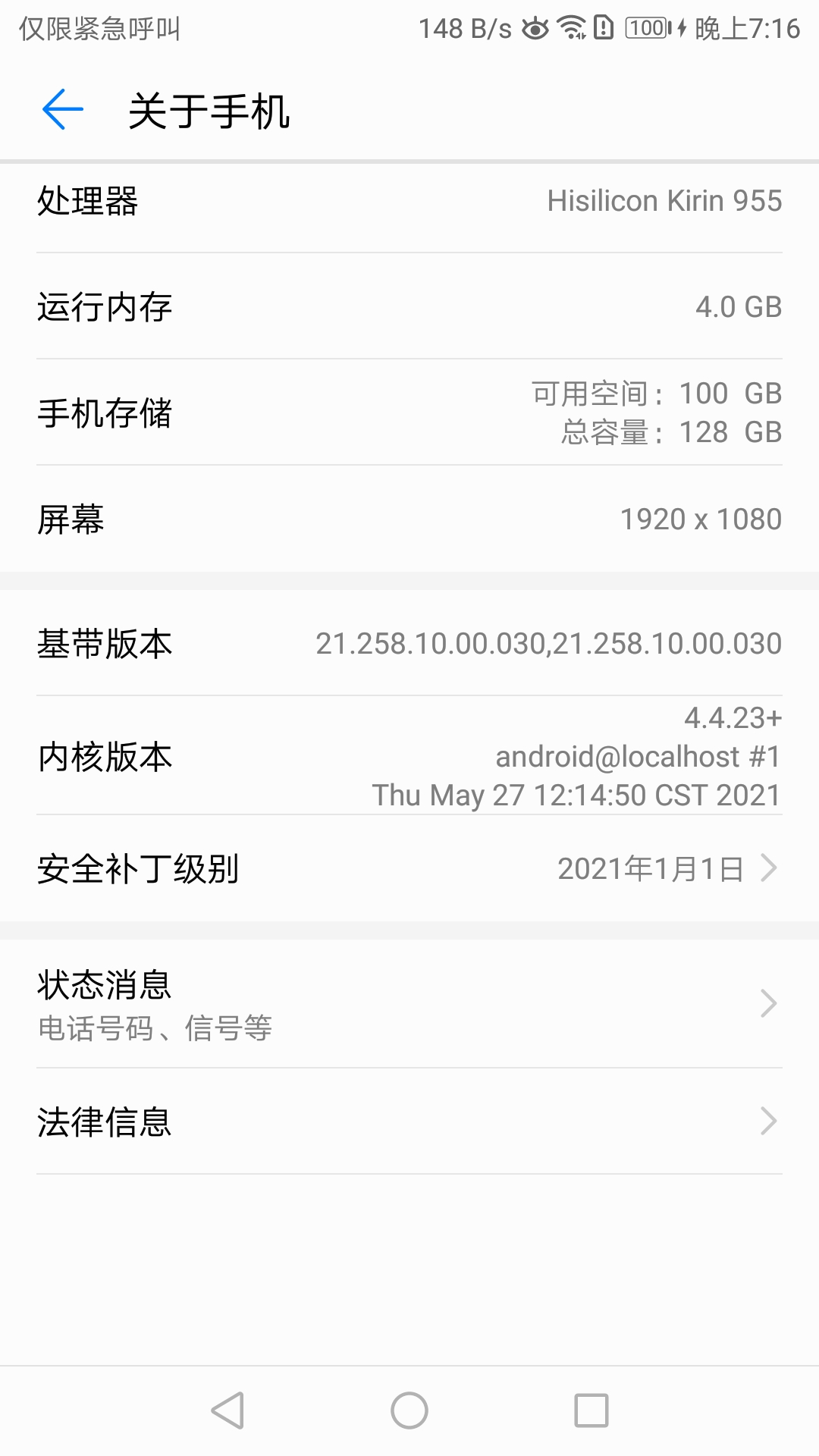
Task: Tap the home circle navigation button
Action: tap(409, 1410)
